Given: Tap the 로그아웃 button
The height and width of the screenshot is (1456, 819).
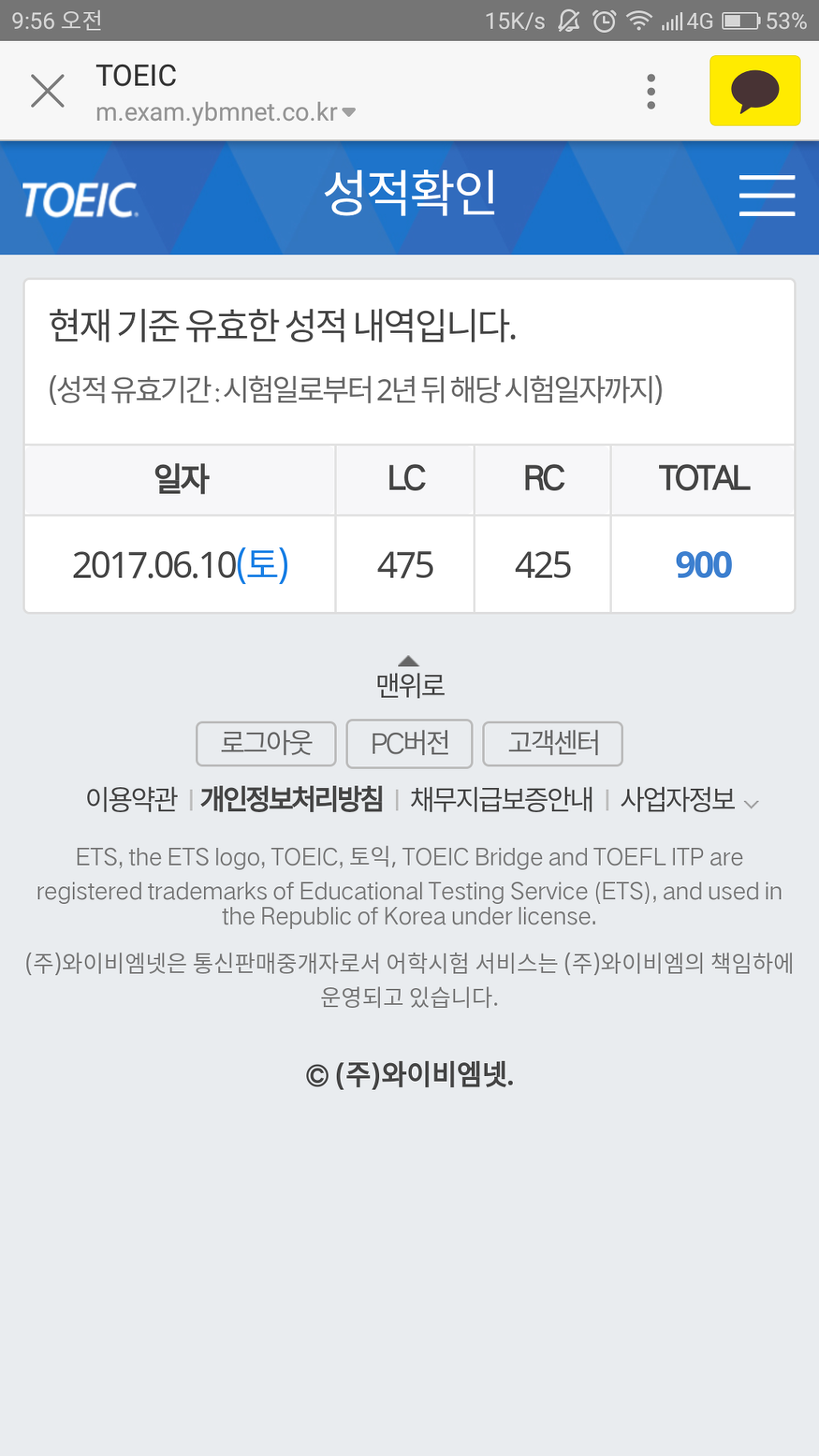Looking at the screenshot, I should 266,743.
